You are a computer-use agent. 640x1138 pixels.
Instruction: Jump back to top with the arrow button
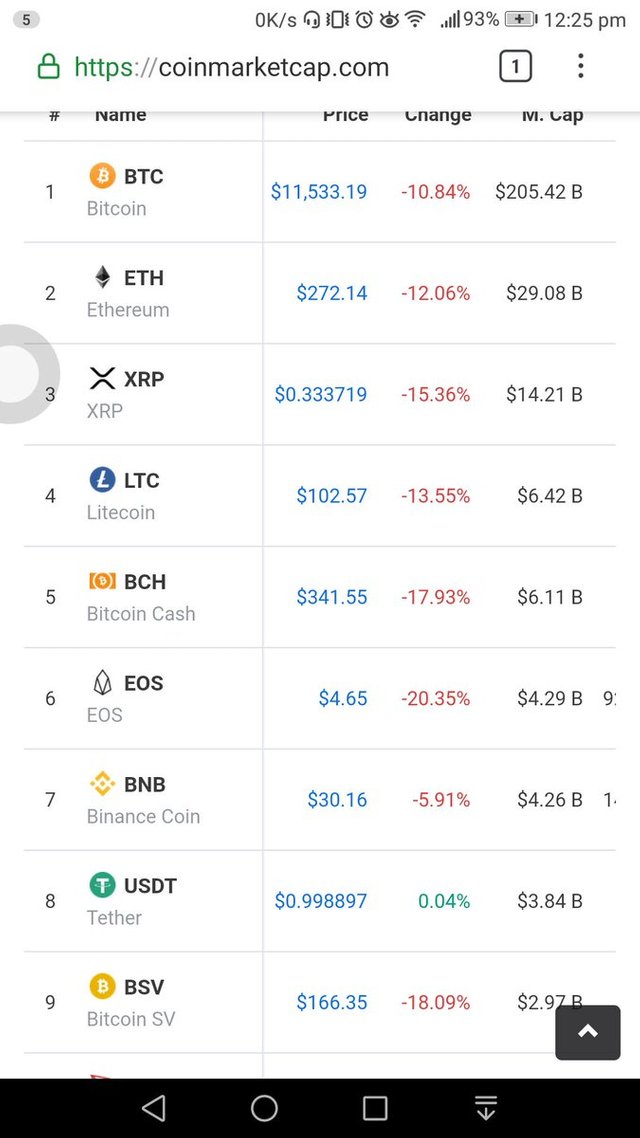coord(588,1032)
